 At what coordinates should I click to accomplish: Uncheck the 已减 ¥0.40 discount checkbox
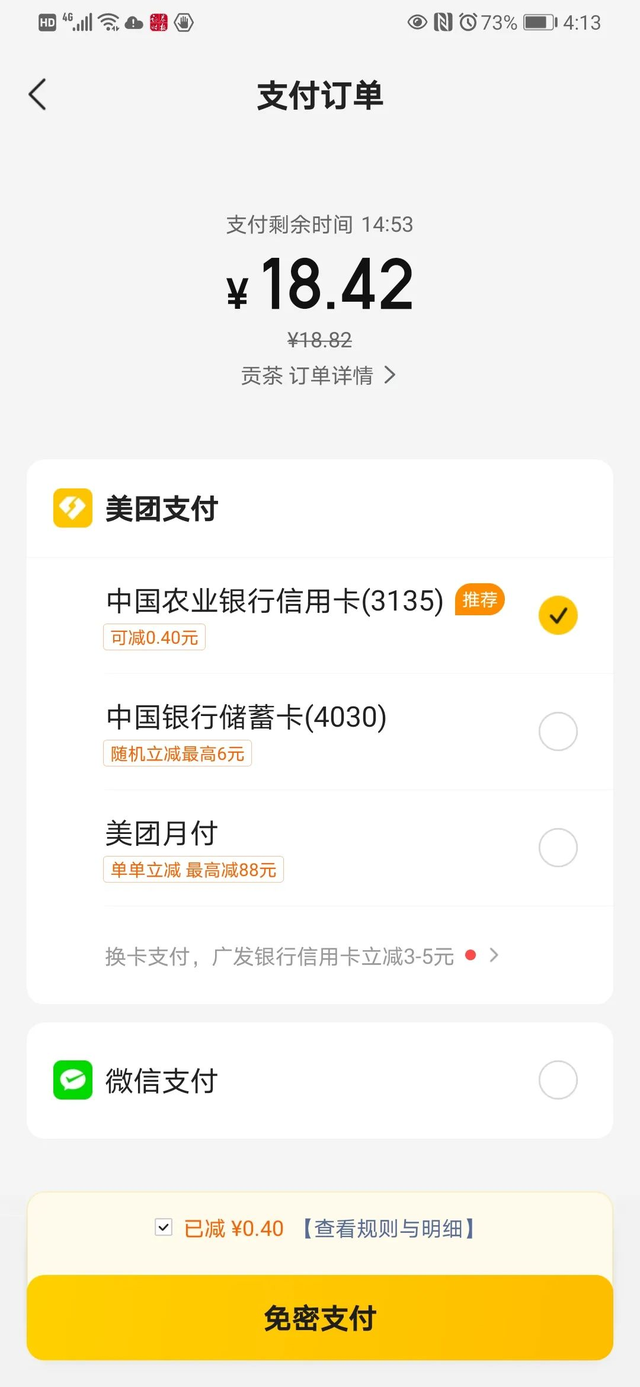pyautogui.click(x=164, y=1227)
